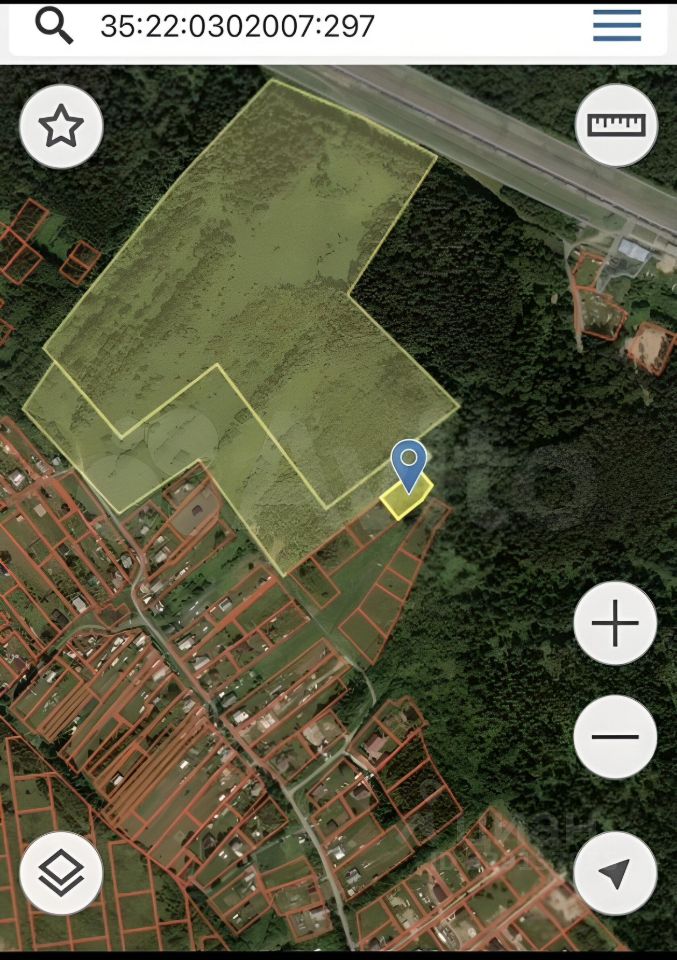Tap the blue parcel location pin
Image resolution: width=677 pixels, height=960 pixels.
click(x=408, y=464)
